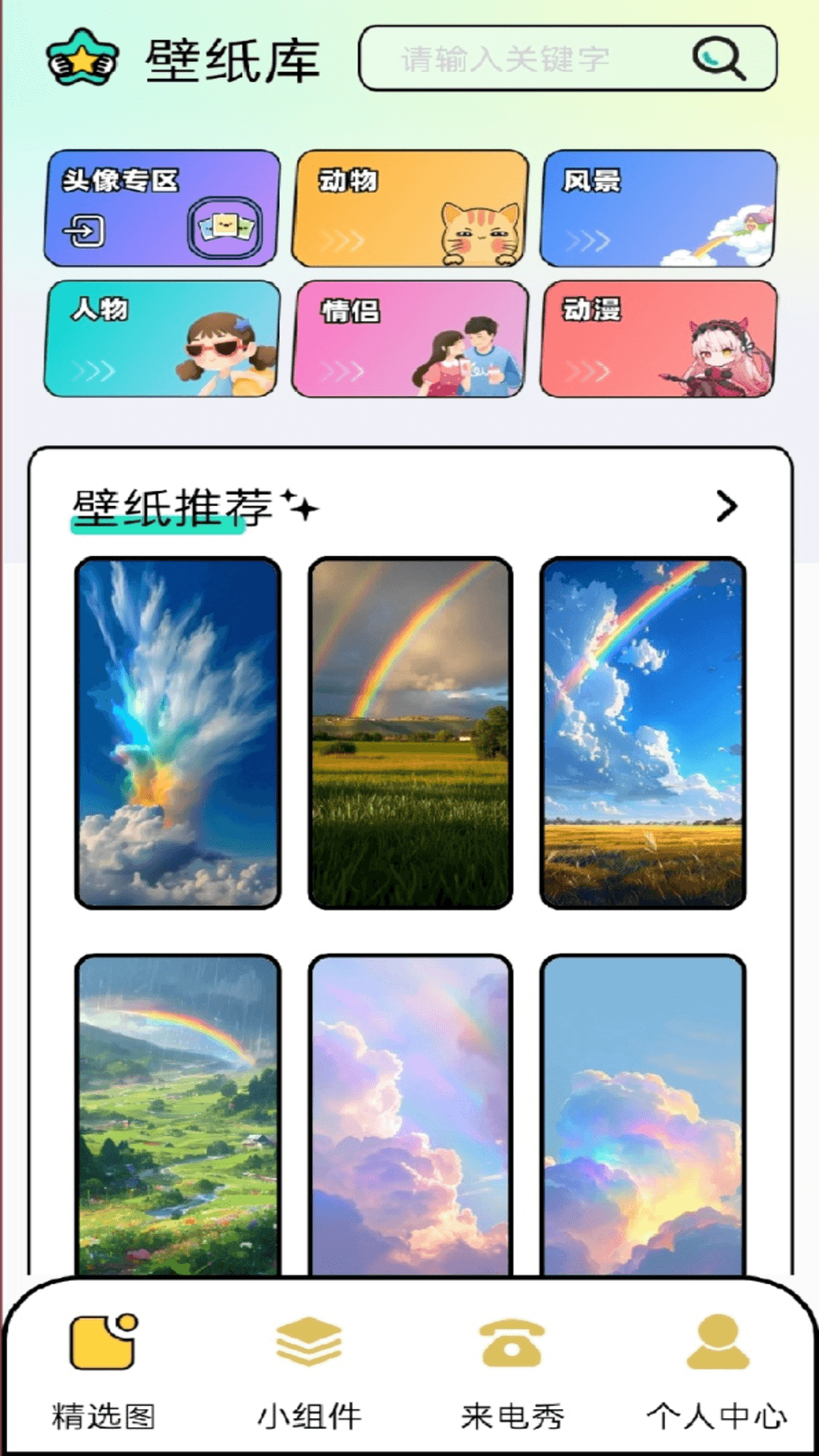Open the 动物 animal wallpaper category
The height and width of the screenshot is (1456, 819).
tap(409, 209)
